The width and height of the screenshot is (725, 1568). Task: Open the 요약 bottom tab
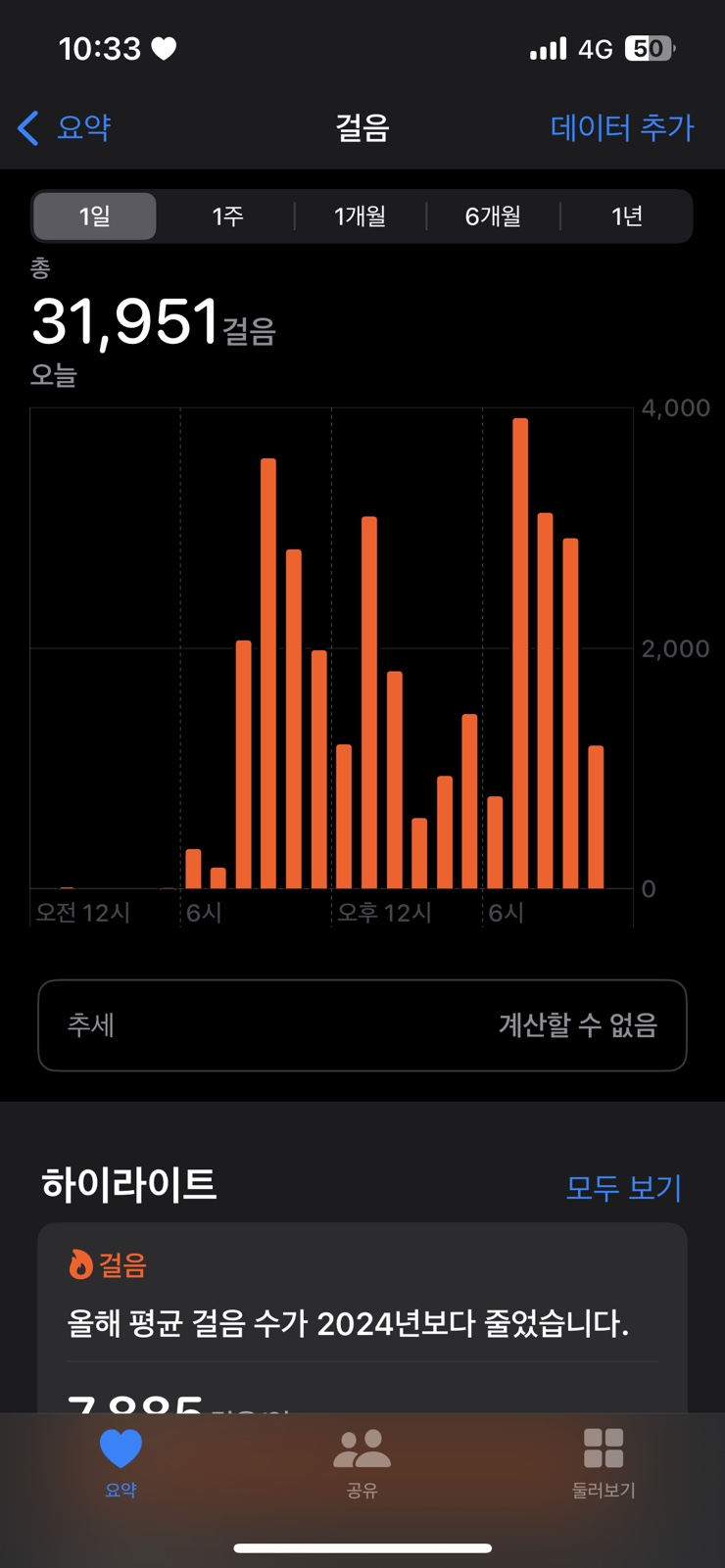[x=121, y=1461]
